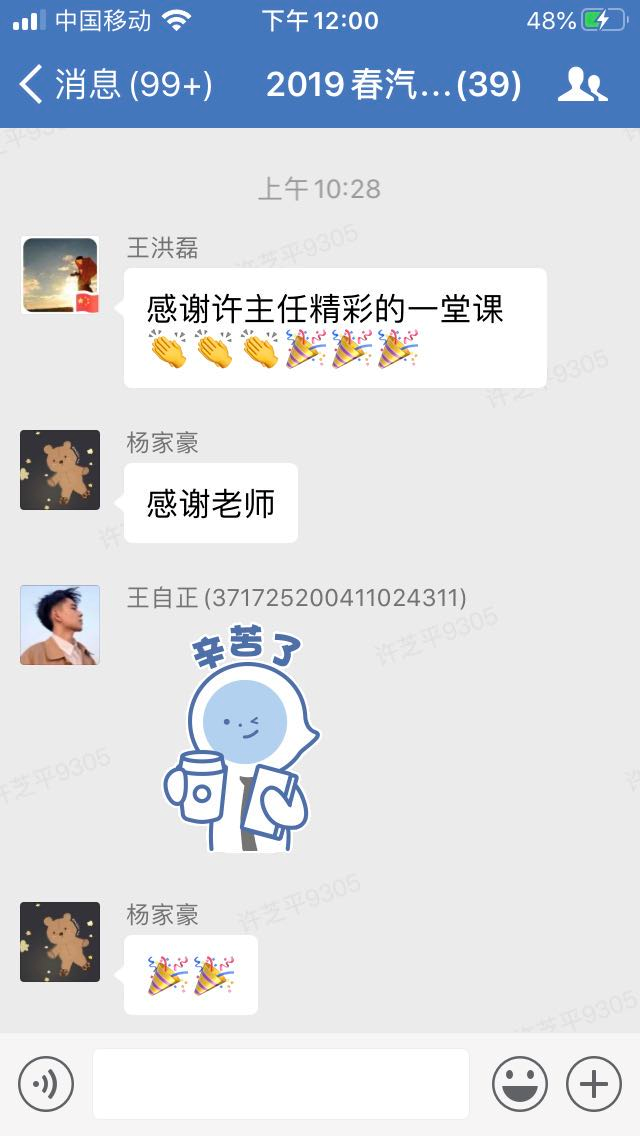This screenshot has width=640, height=1136.
Task: Focus the message text field
Action: [280, 1084]
